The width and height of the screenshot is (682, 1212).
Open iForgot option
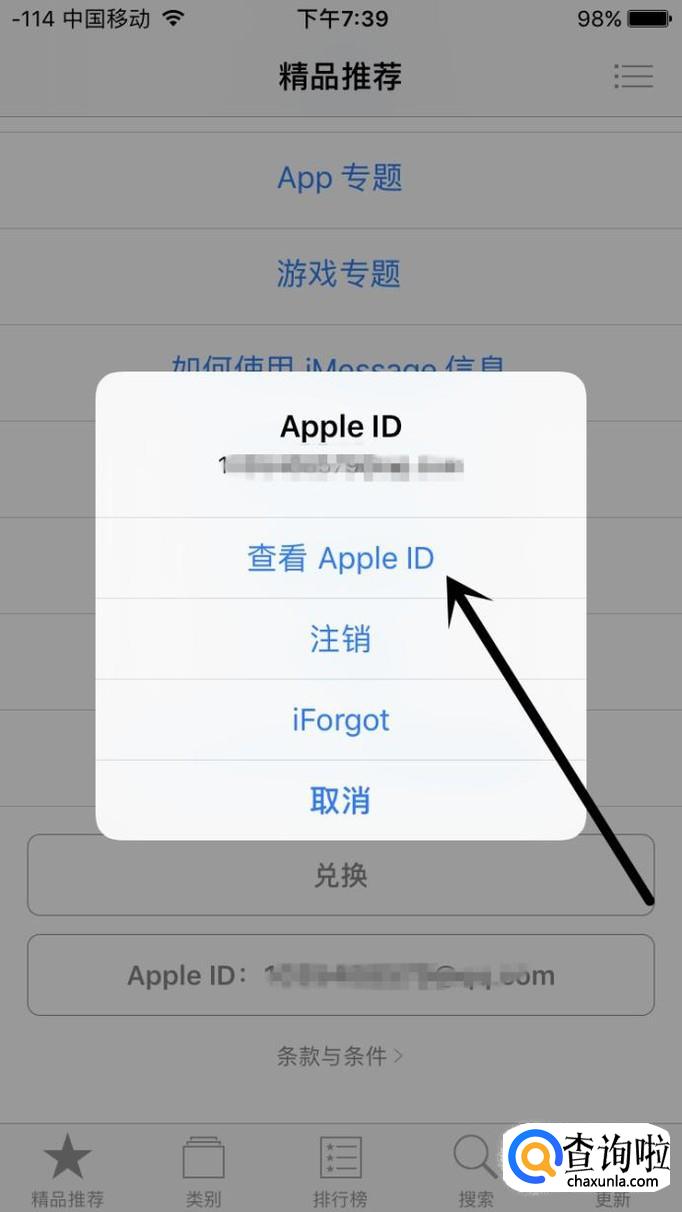(340, 720)
